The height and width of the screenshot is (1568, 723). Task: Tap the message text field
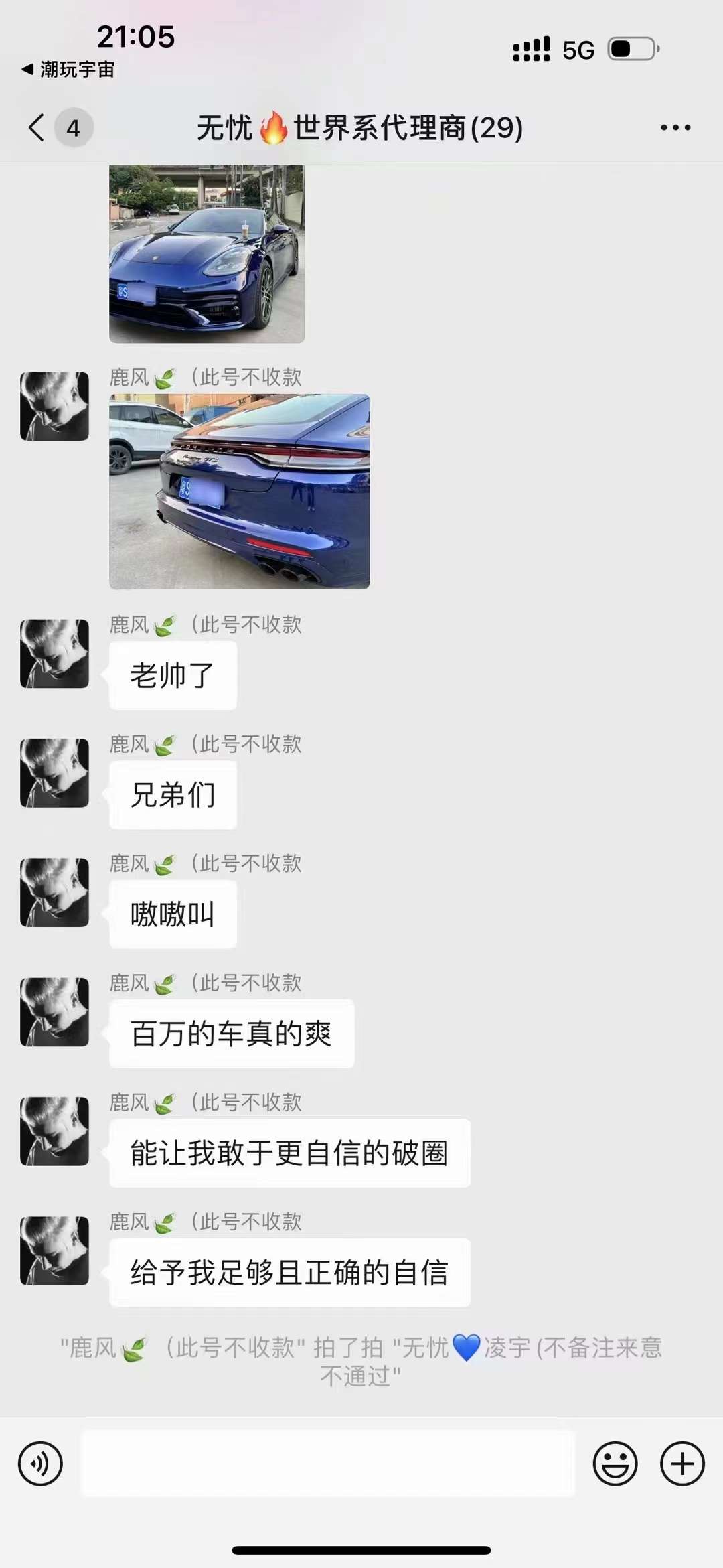[x=328, y=1464]
